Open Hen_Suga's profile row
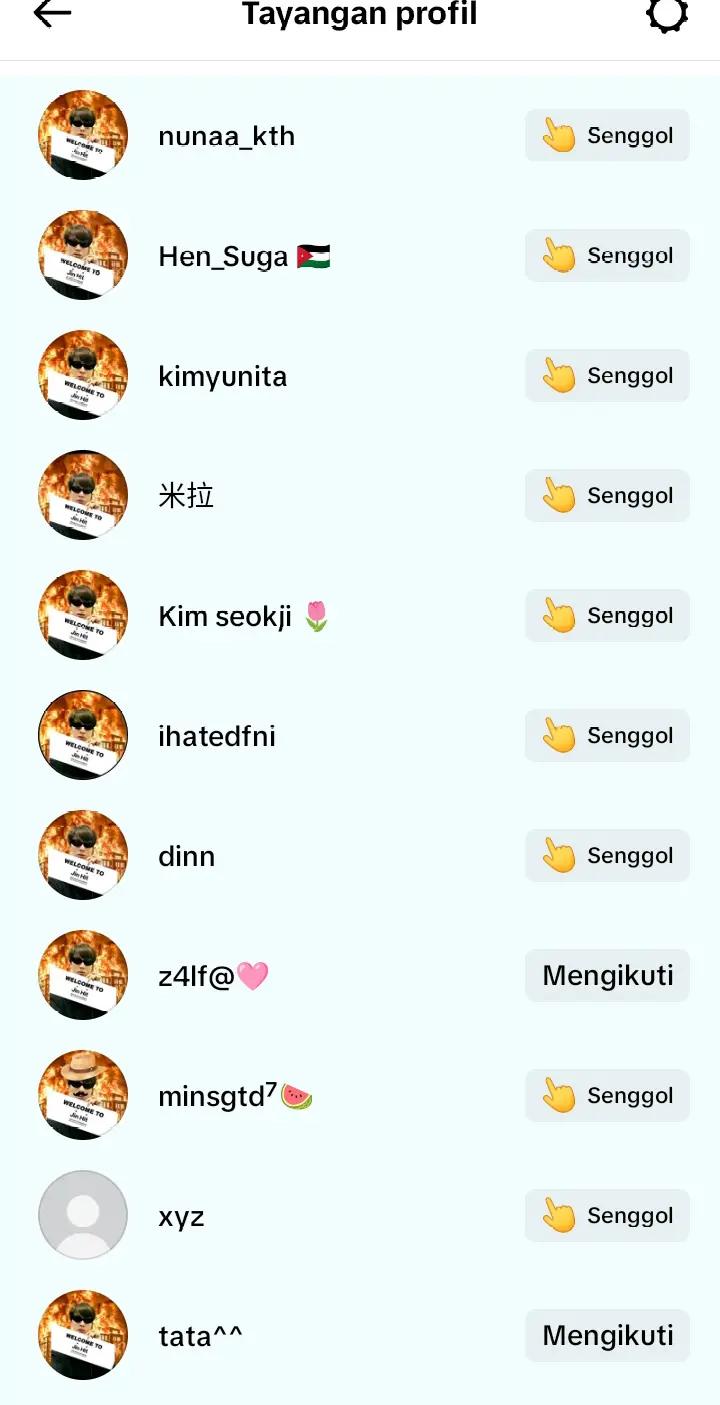Viewport: 720px width, 1405px height. 222,256
